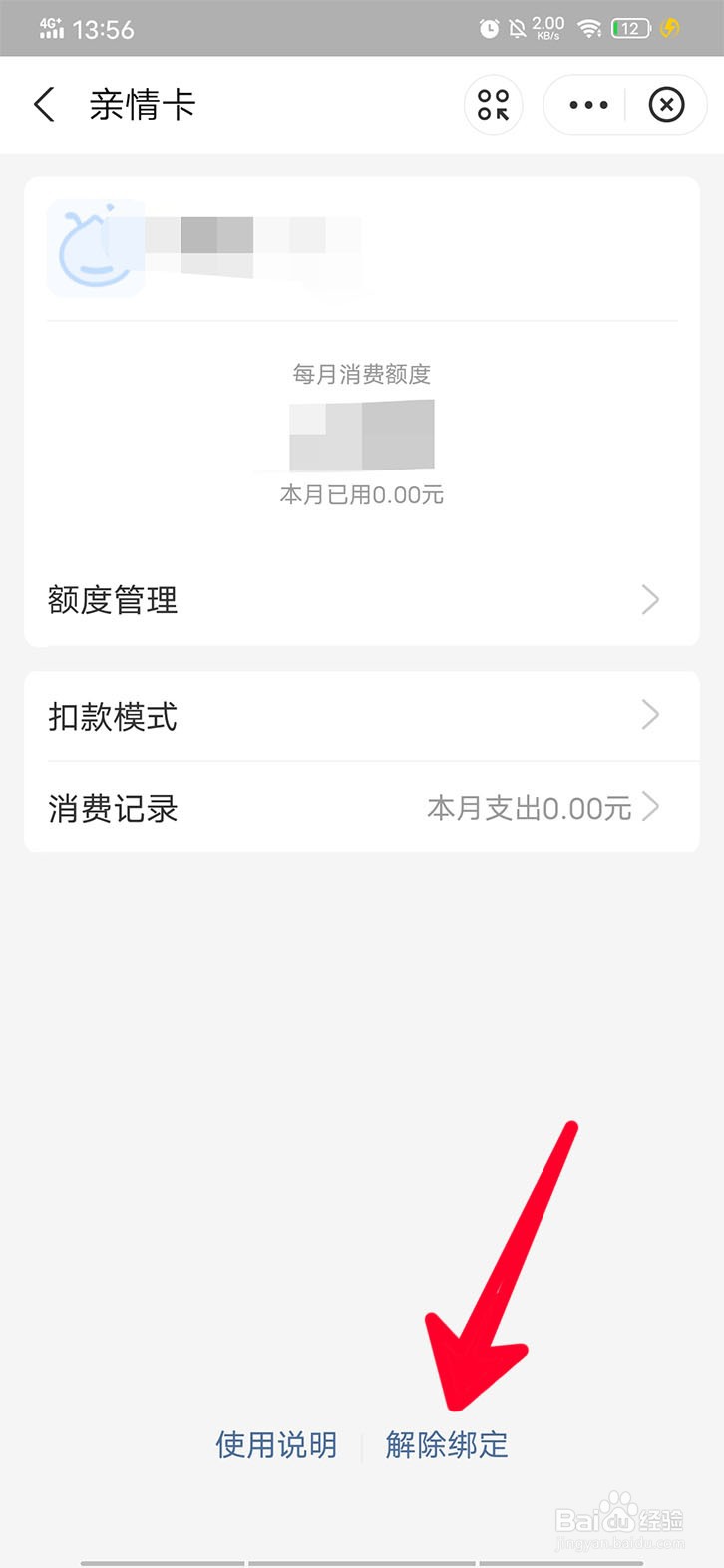
Task: Click the circular close icon in the capsule
Action: point(666,104)
